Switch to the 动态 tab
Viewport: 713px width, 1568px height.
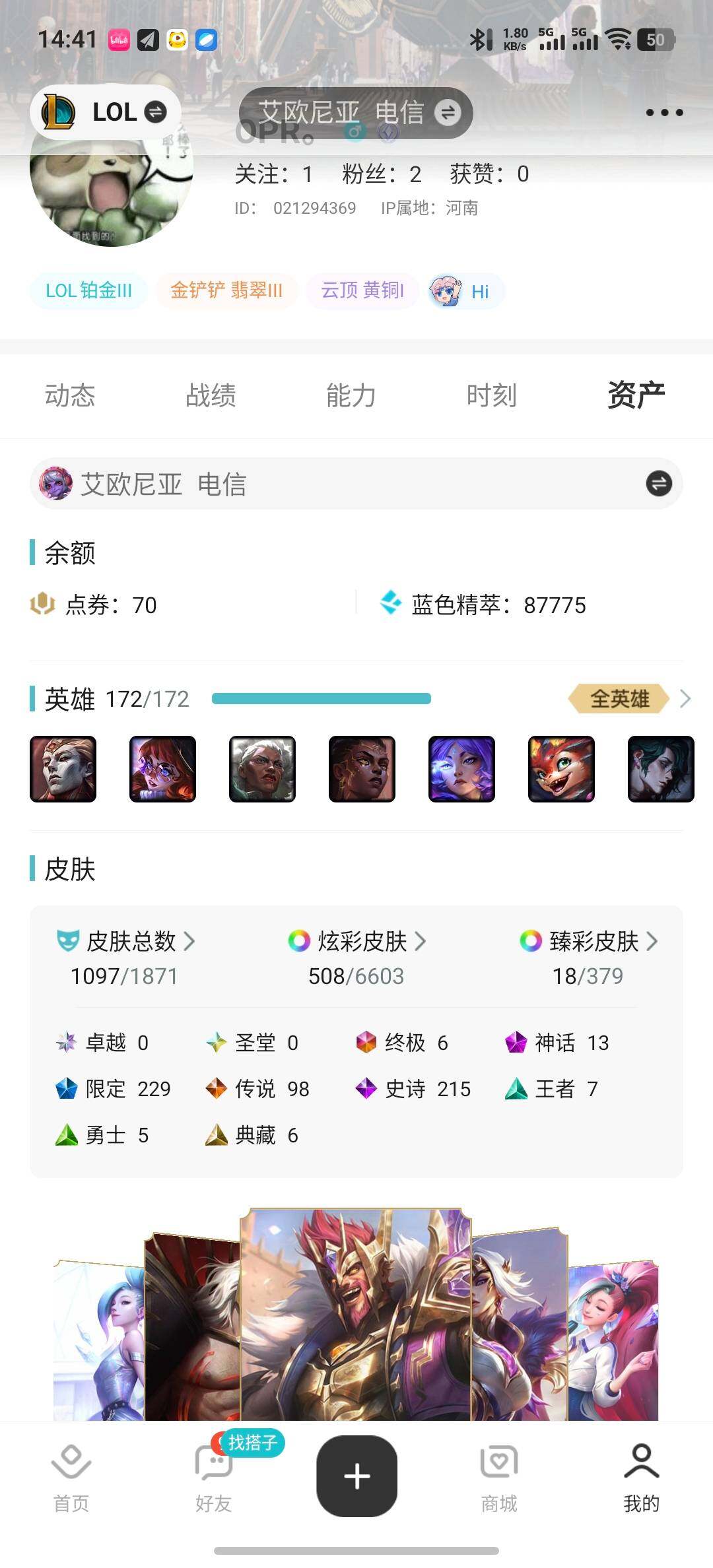pos(69,396)
